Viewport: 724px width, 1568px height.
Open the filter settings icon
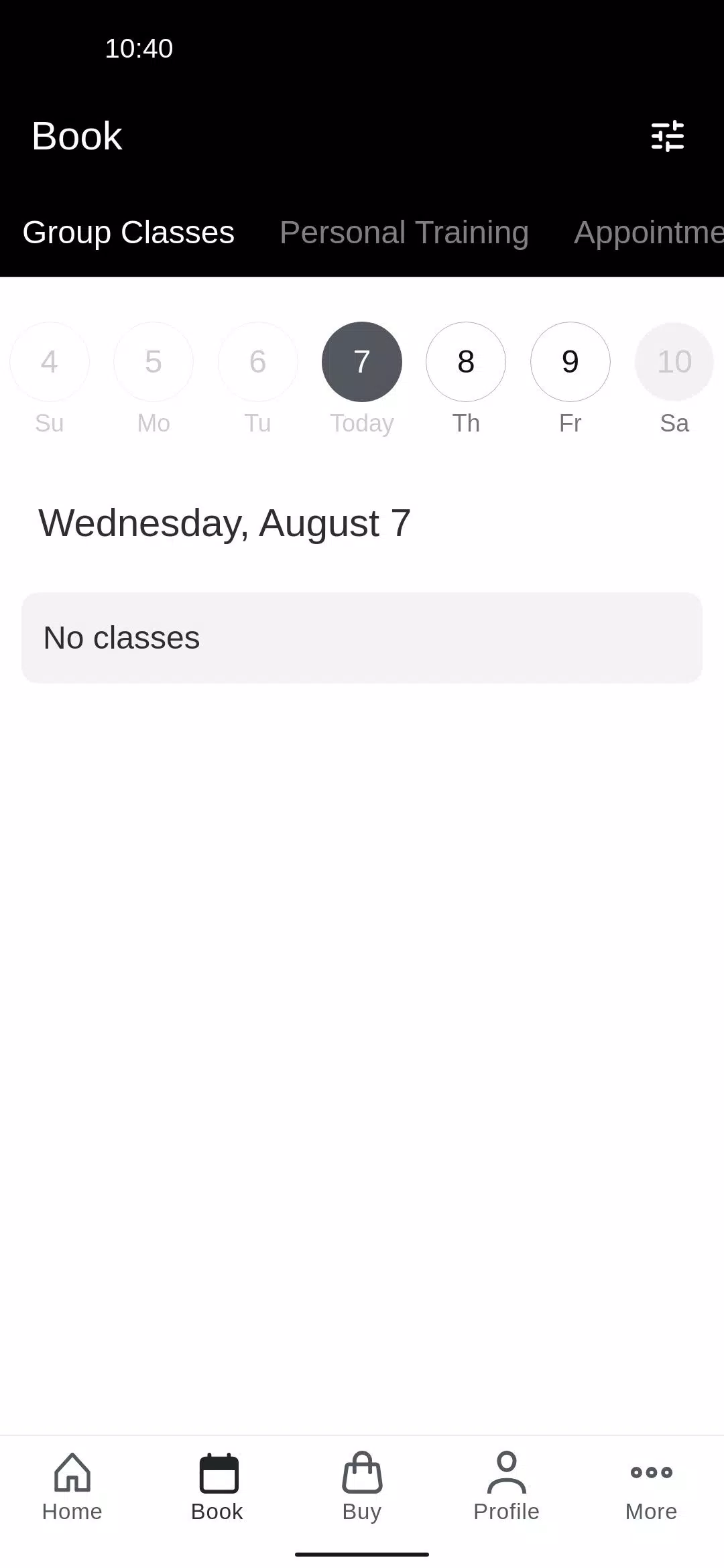pos(667,136)
